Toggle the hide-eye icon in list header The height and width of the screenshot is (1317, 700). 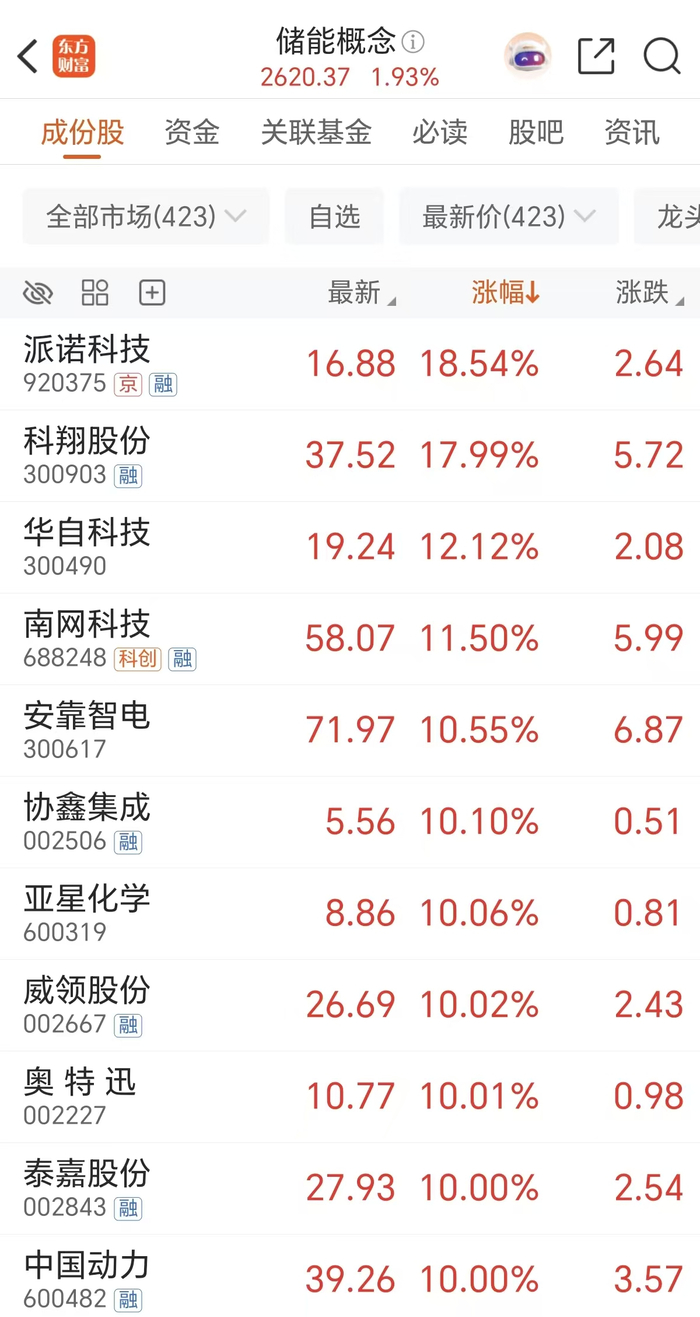pyautogui.click(x=38, y=293)
